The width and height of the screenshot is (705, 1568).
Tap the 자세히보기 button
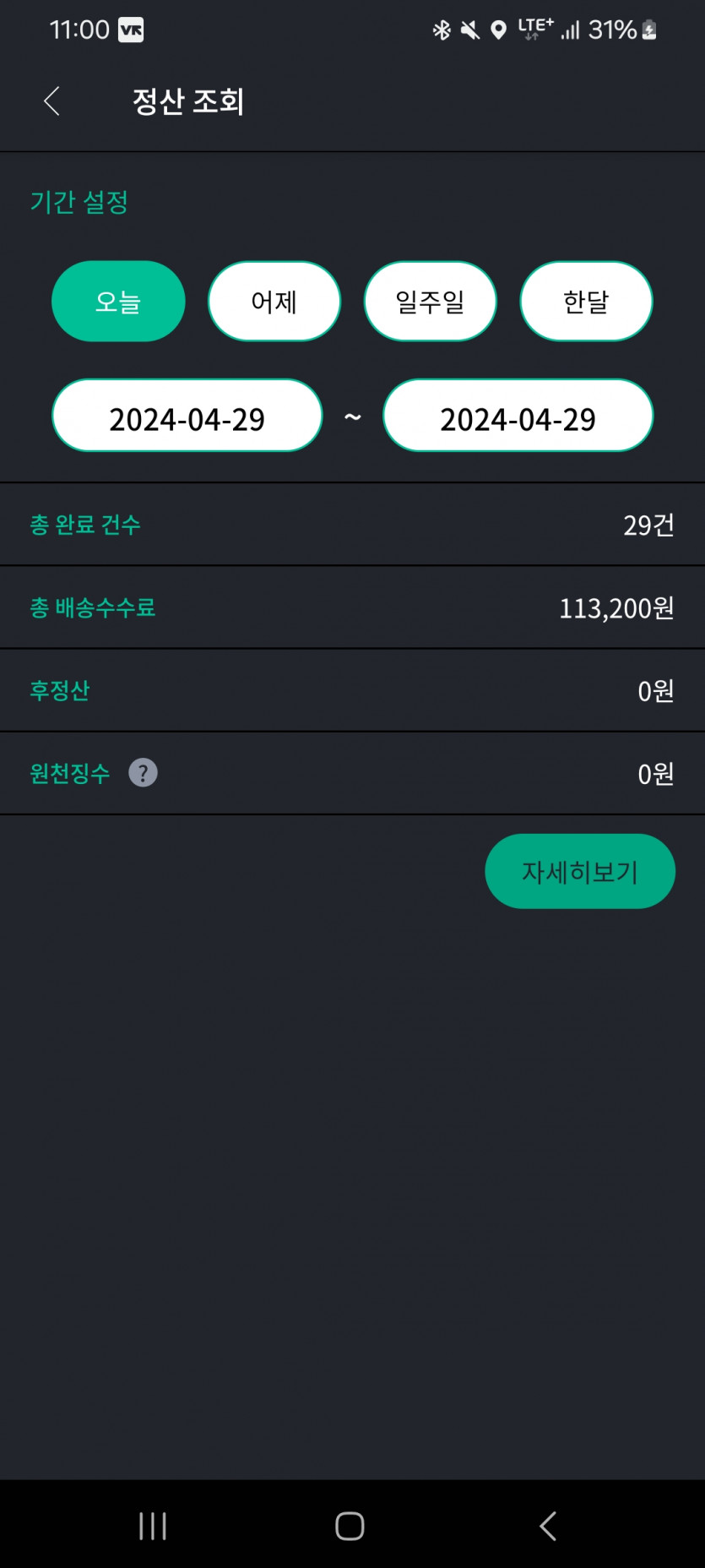[579, 871]
